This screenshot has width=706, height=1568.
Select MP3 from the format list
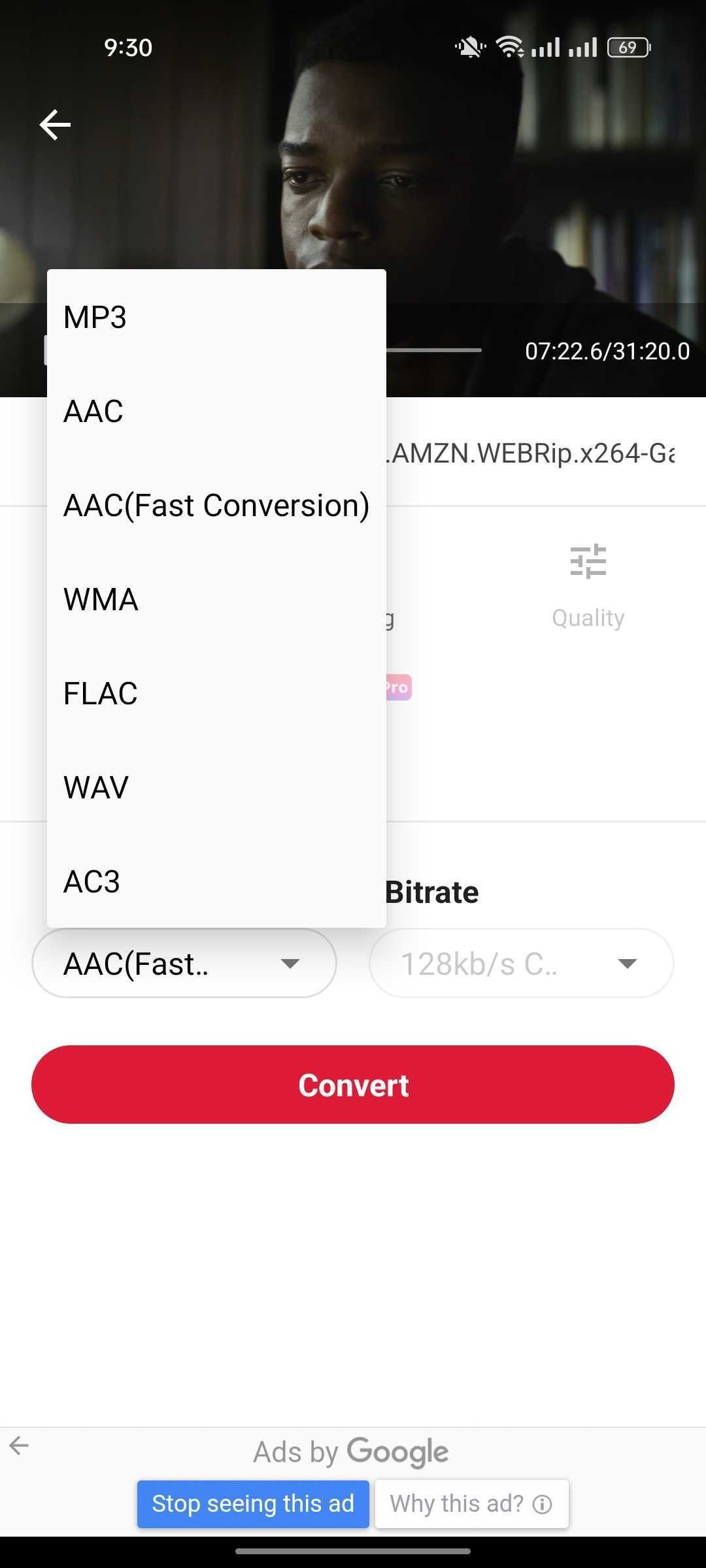pyautogui.click(x=216, y=318)
